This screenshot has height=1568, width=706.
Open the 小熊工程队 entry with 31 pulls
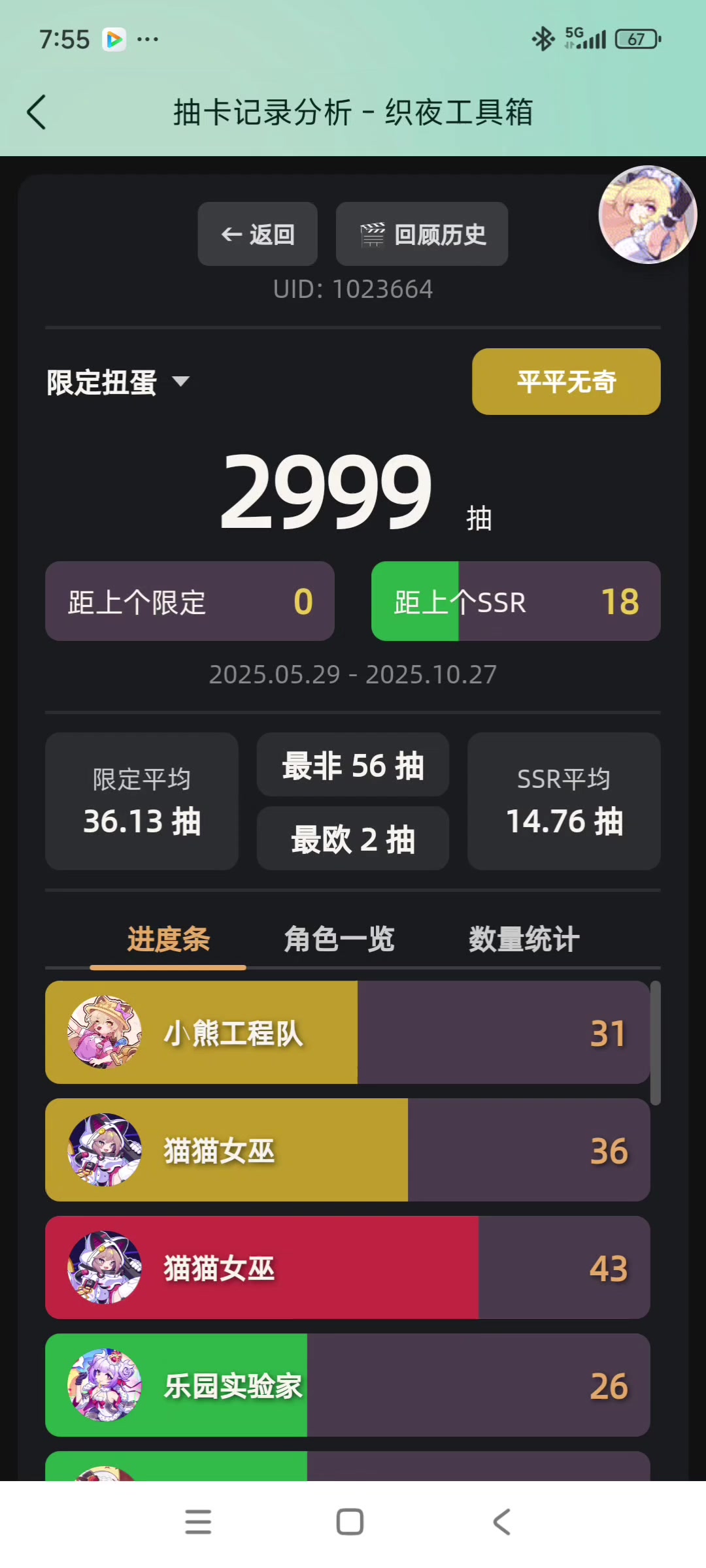click(x=347, y=1032)
